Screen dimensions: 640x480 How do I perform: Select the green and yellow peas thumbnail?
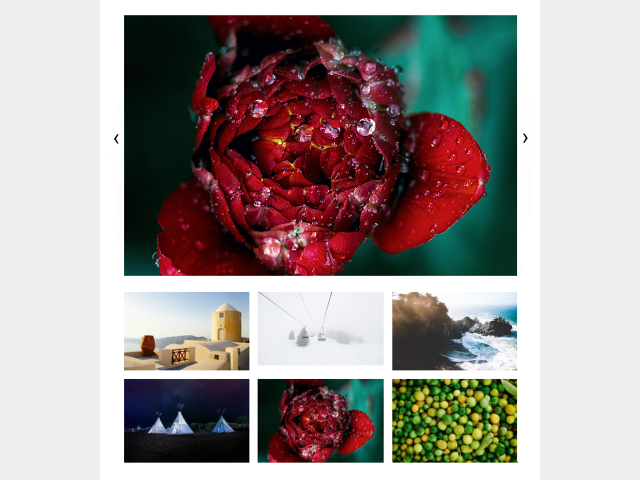454,420
